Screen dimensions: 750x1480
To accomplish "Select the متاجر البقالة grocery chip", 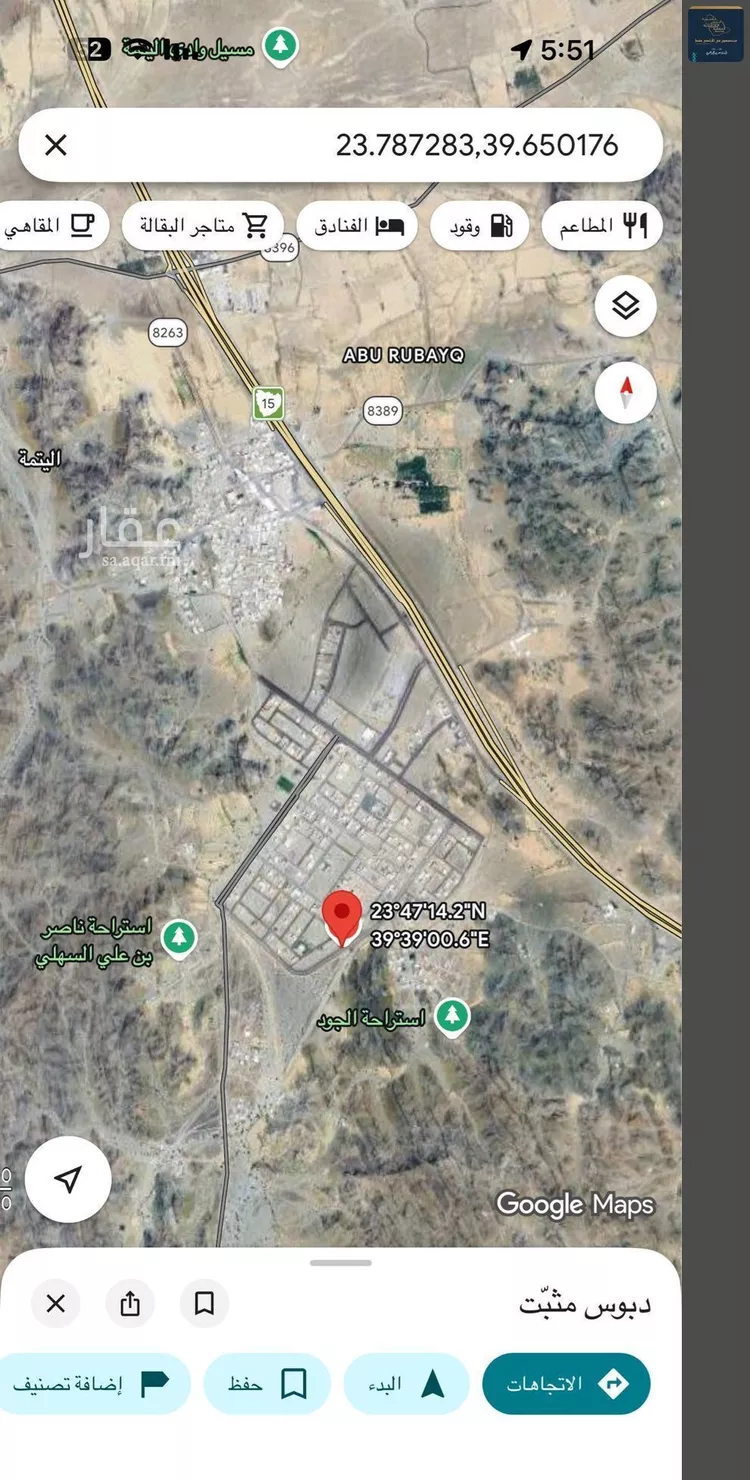I will coord(203,226).
